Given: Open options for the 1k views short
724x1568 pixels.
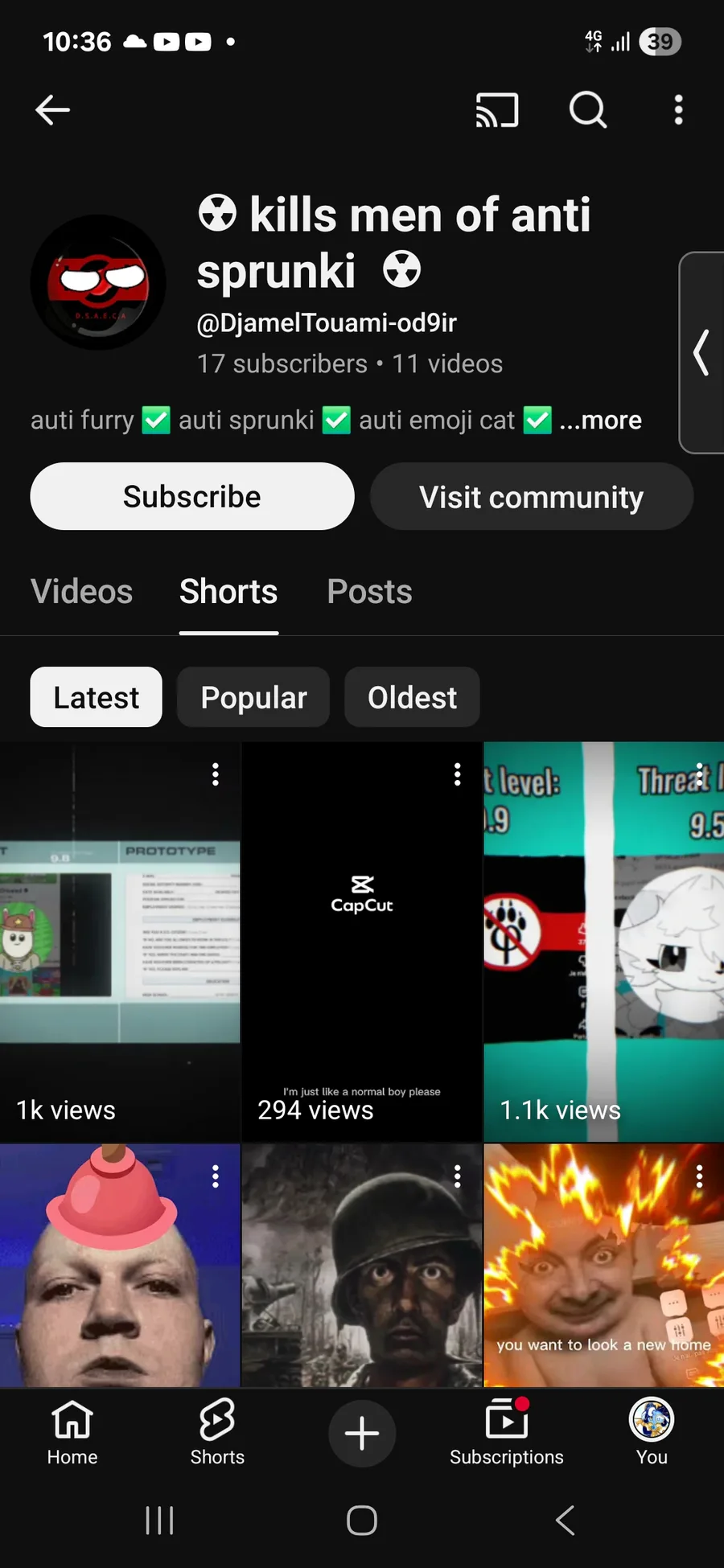Looking at the screenshot, I should (x=216, y=774).
